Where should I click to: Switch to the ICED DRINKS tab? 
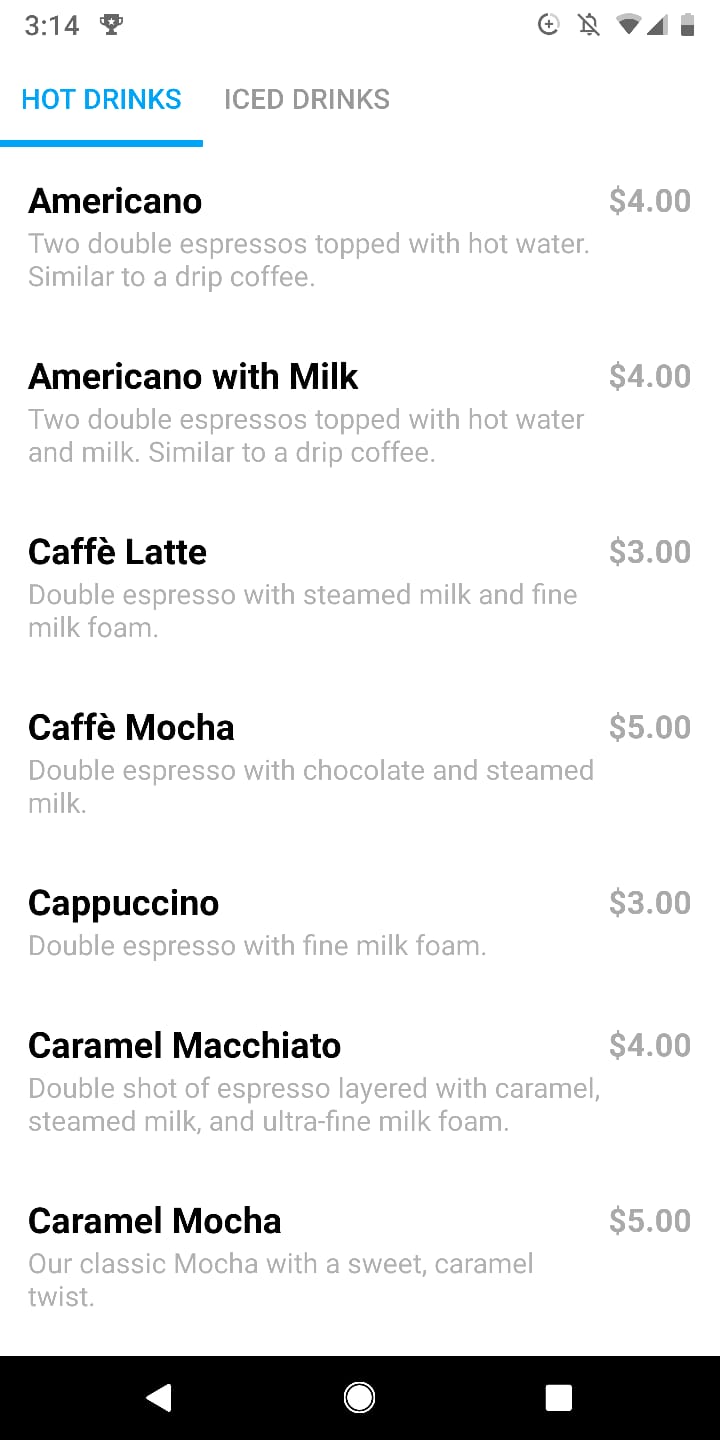[x=307, y=99]
